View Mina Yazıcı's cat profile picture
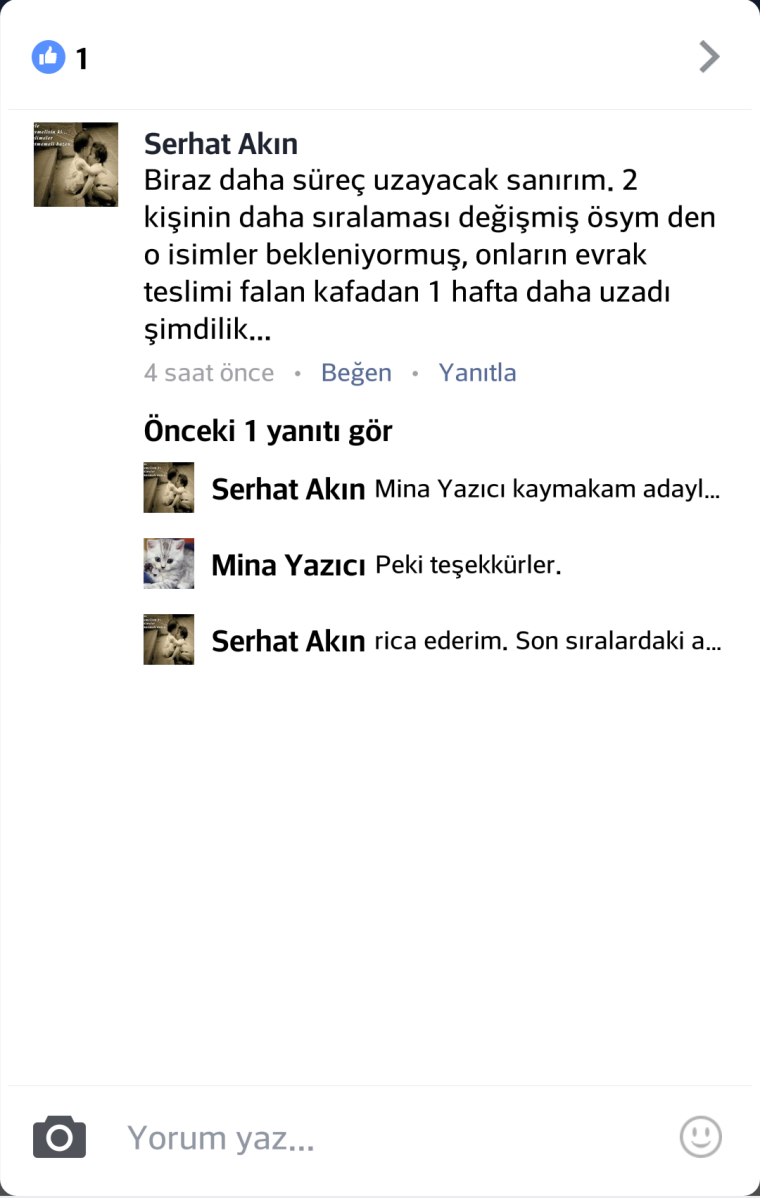Image resolution: width=760 pixels, height=1198 pixels. click(x=169, y=564)
